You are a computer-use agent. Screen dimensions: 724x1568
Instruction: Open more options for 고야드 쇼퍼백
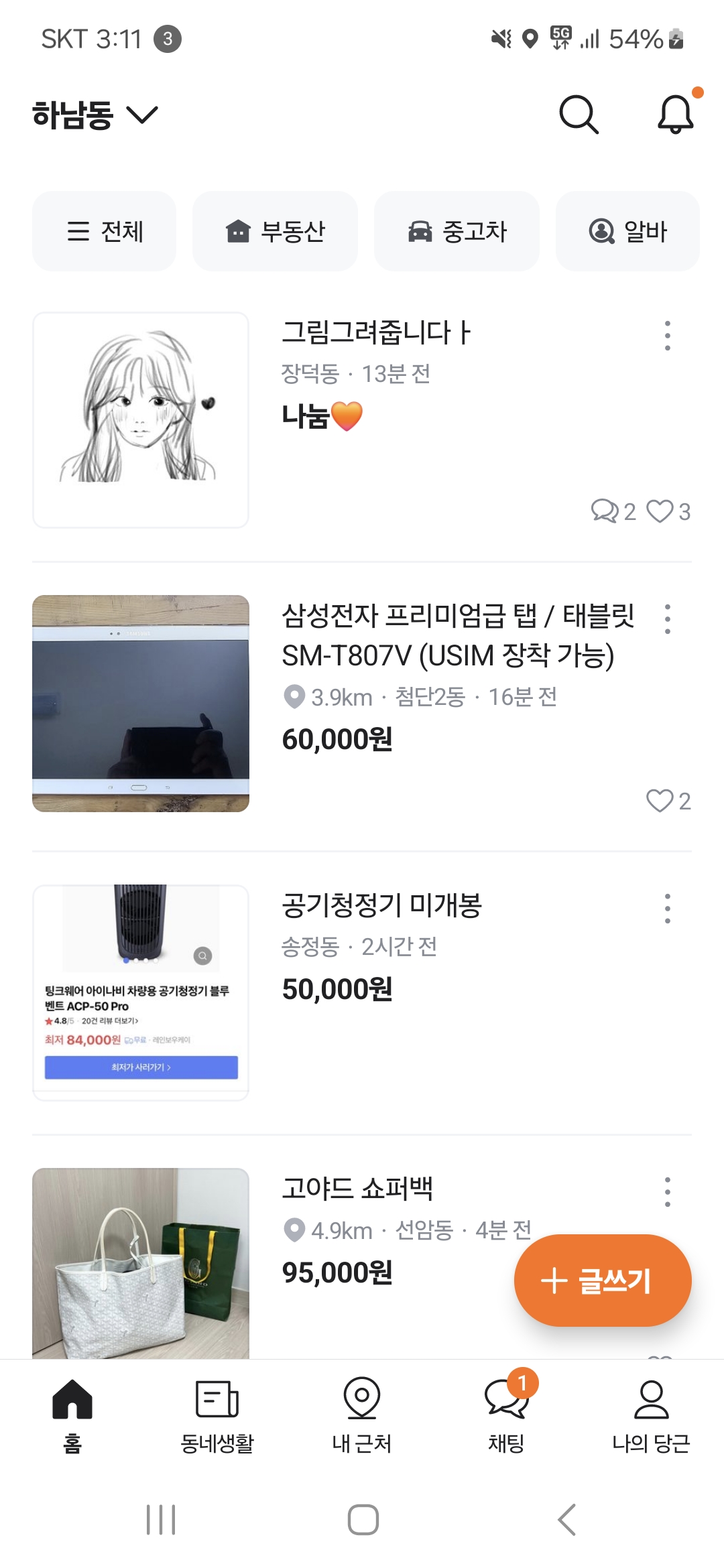667,1192
